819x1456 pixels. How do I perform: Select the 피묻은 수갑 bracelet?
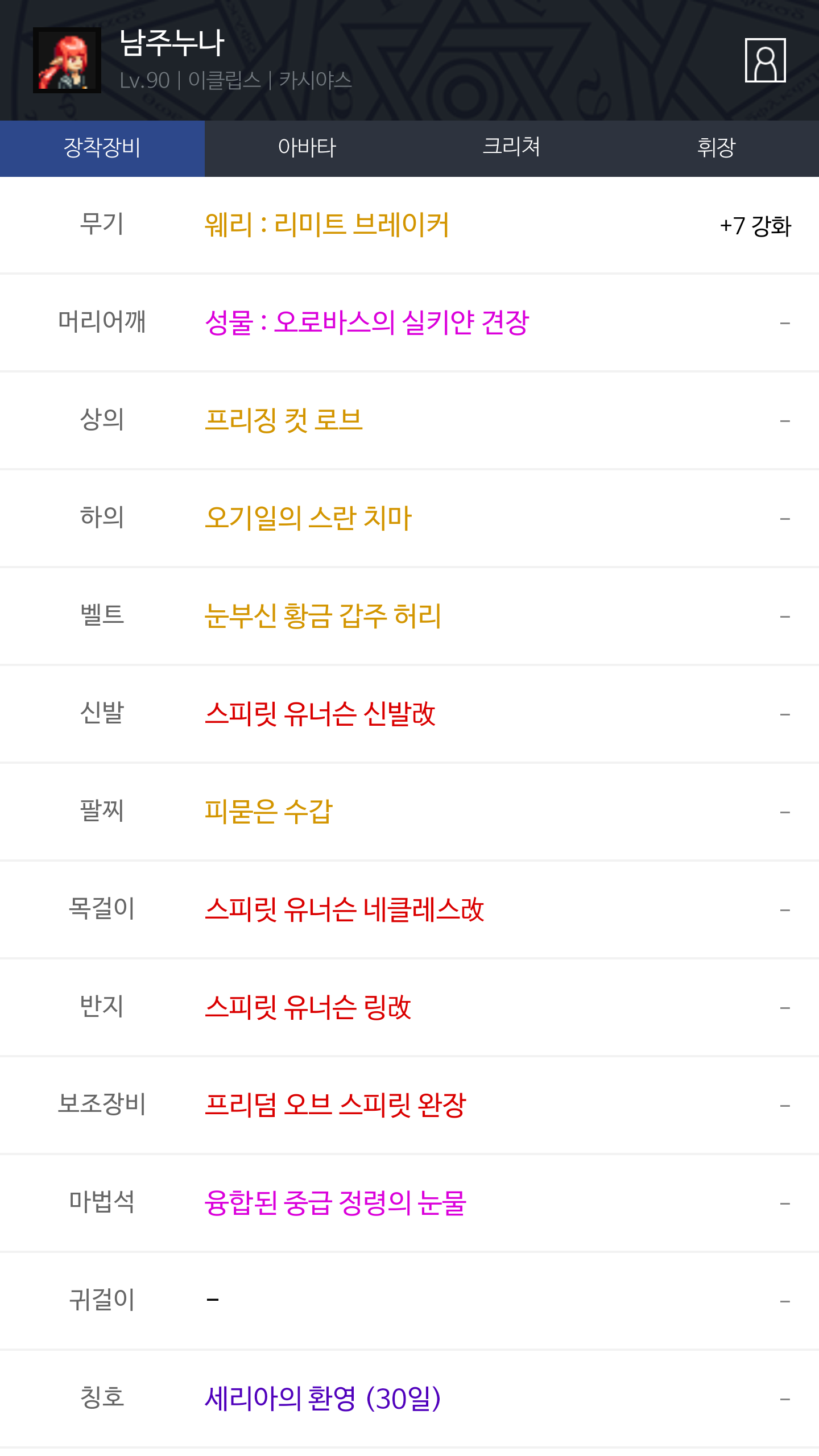coord(268,812)
